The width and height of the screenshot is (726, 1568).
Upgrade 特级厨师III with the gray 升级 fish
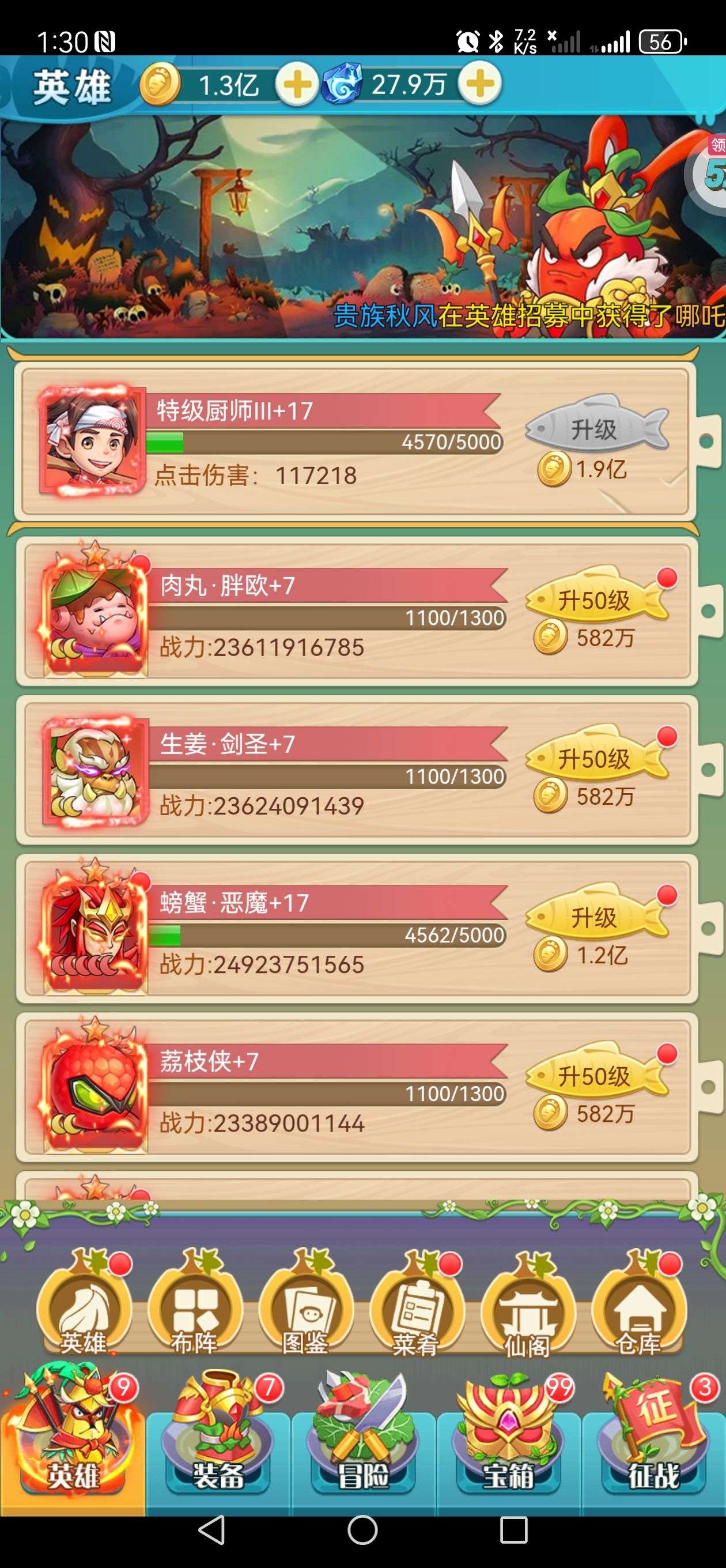point(596,428)
